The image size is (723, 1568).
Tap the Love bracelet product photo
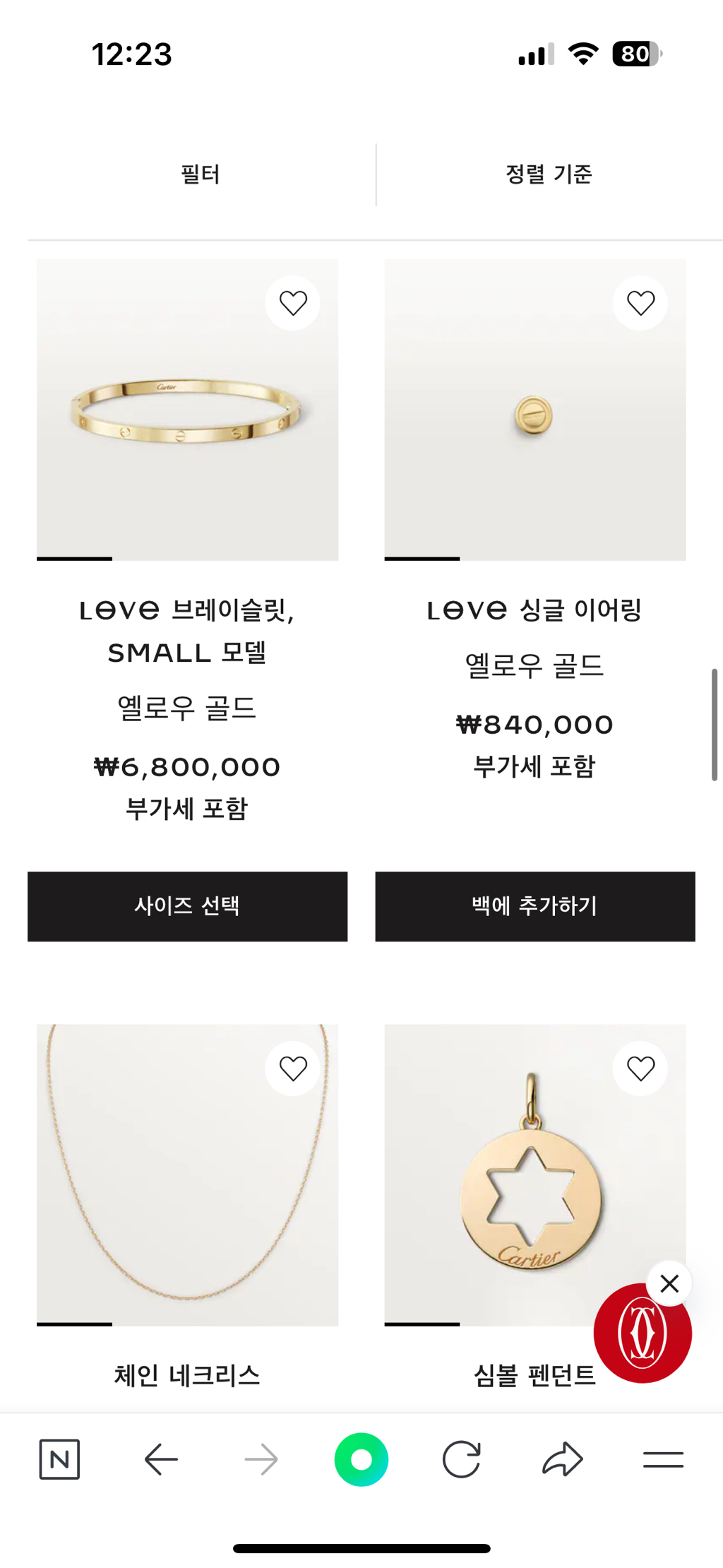tap(186, 408)
